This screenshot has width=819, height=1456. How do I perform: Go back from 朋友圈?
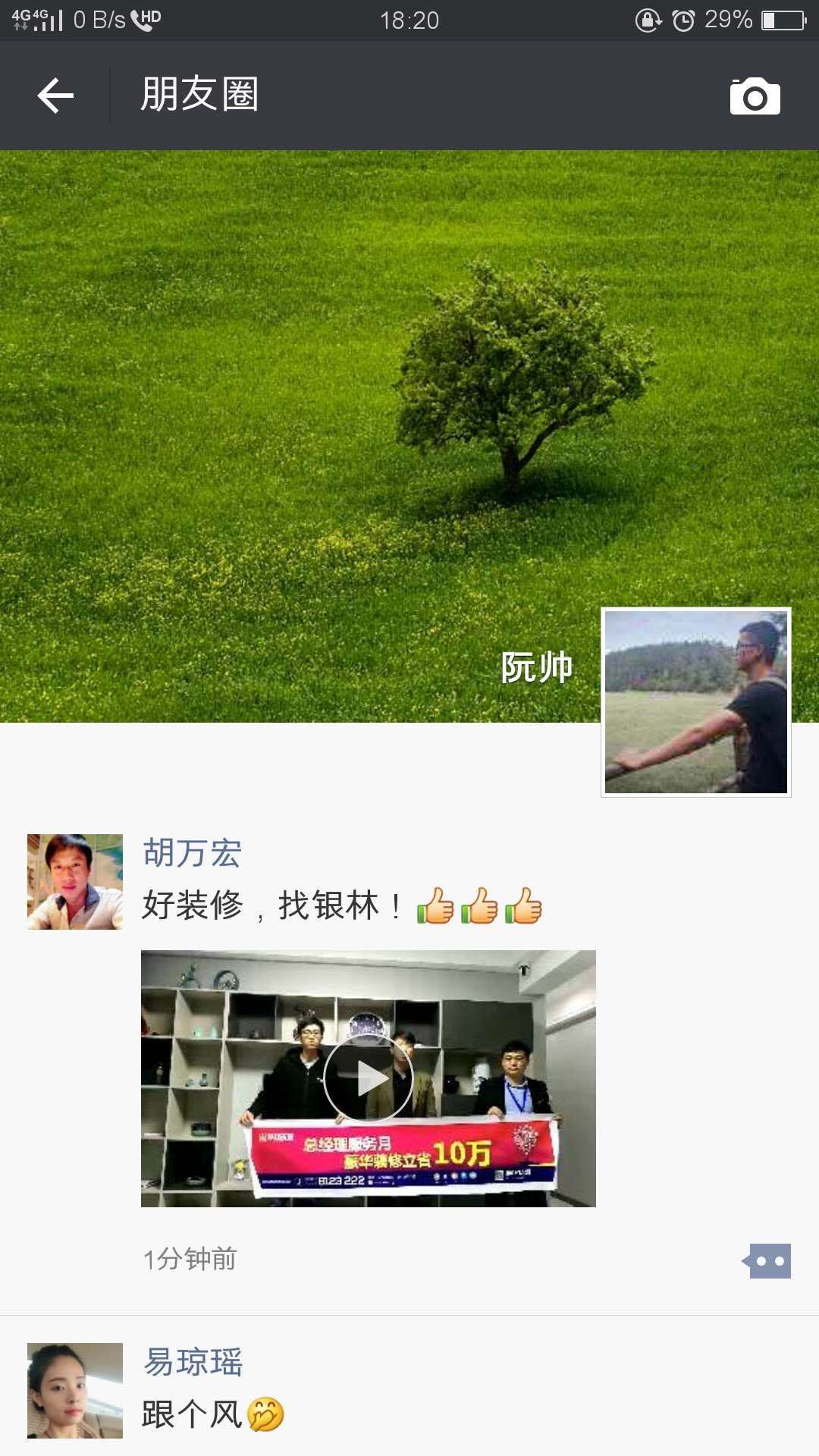pos(55,96)
